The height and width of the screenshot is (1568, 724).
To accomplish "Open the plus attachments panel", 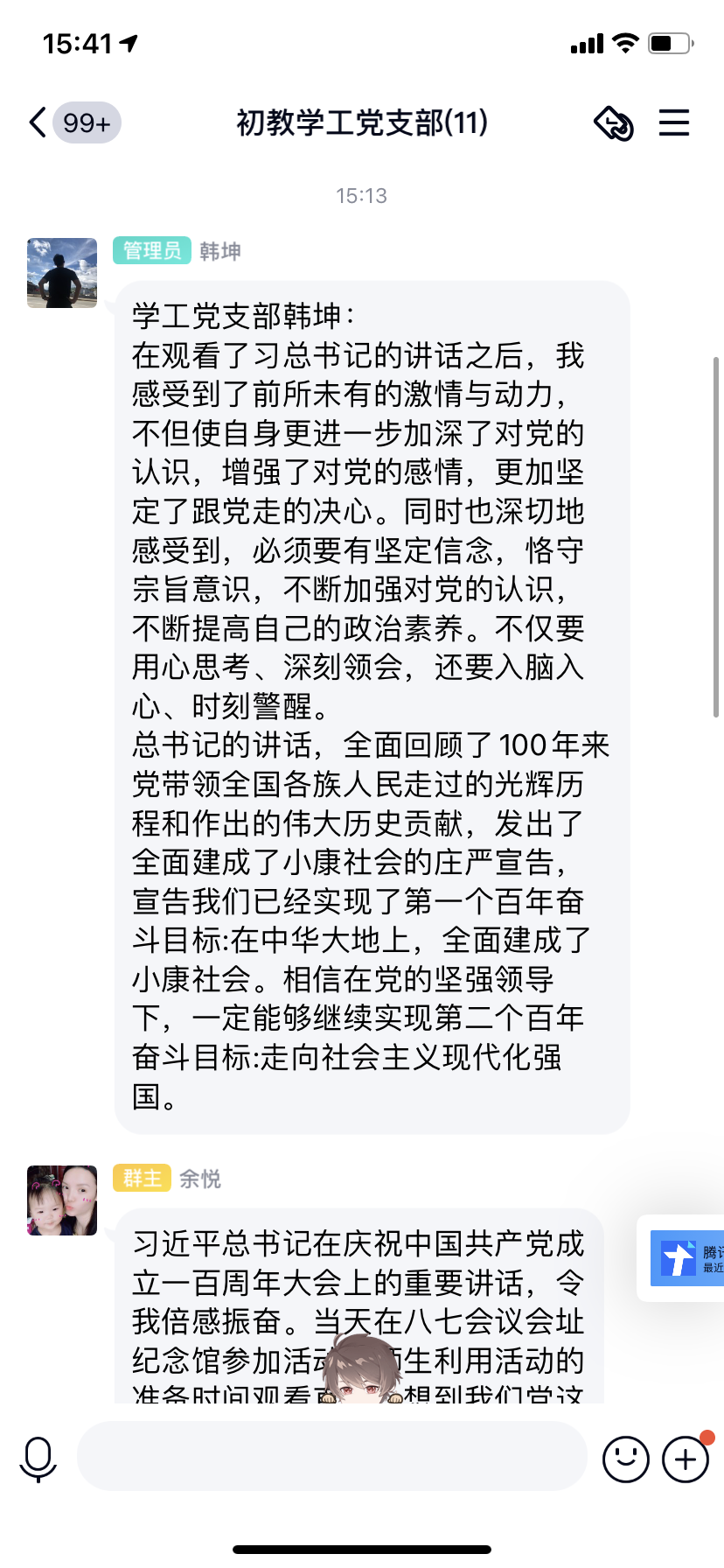I will coord(686,1459).
